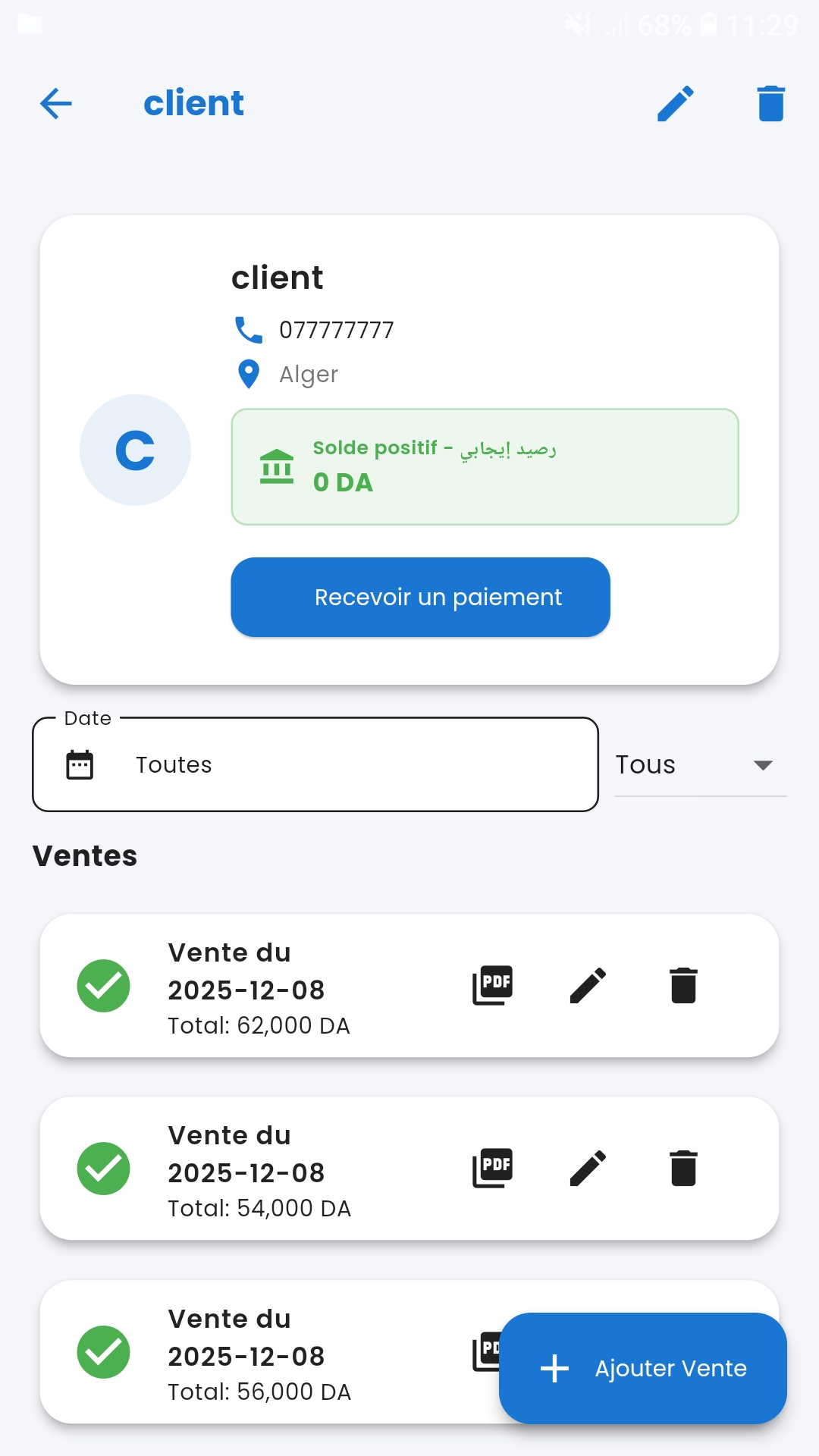This screenshot has height=1456, width=819.
Task: Edit the 54,000 DA sale with the pencil icon
Action: (x=588, y=1169)
